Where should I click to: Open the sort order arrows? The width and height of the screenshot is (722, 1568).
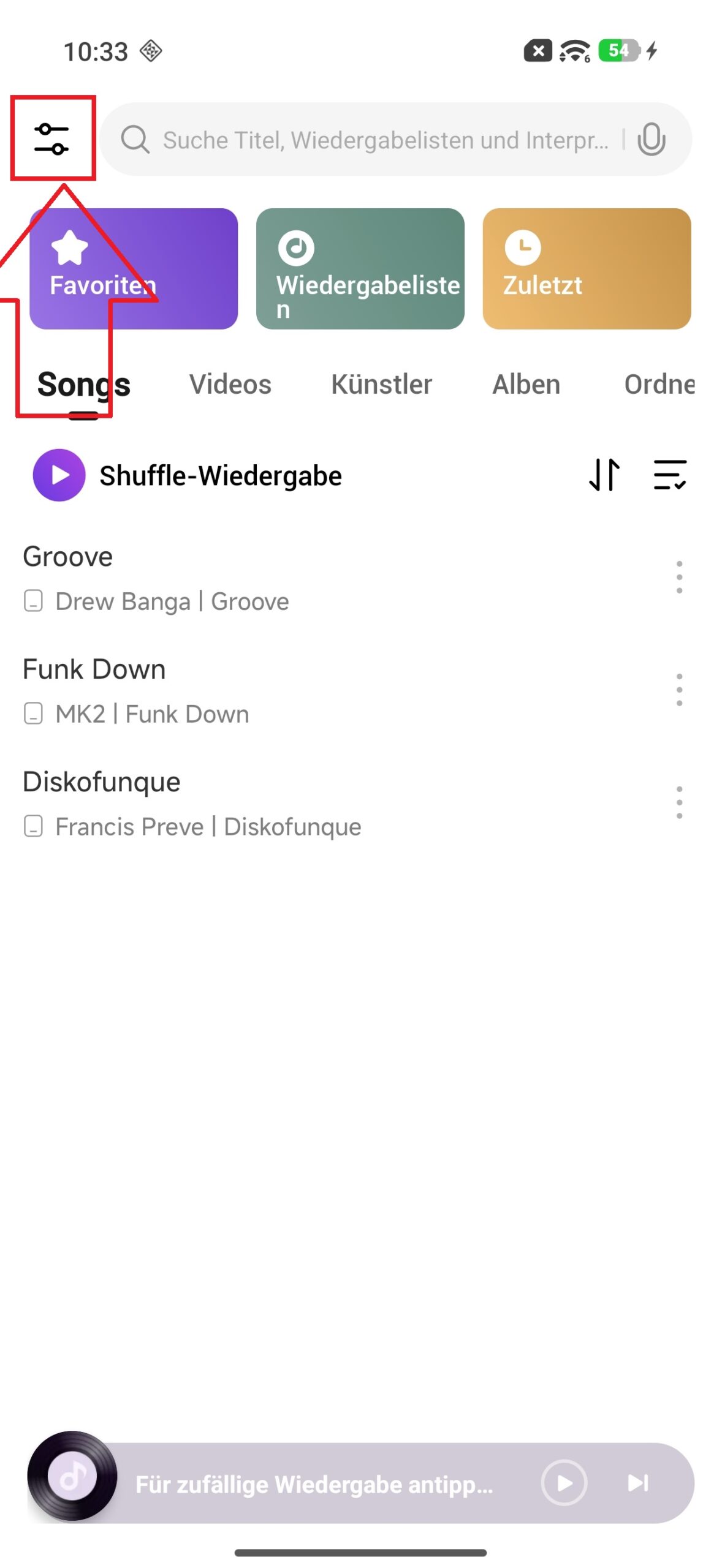[x=604, y=475]
